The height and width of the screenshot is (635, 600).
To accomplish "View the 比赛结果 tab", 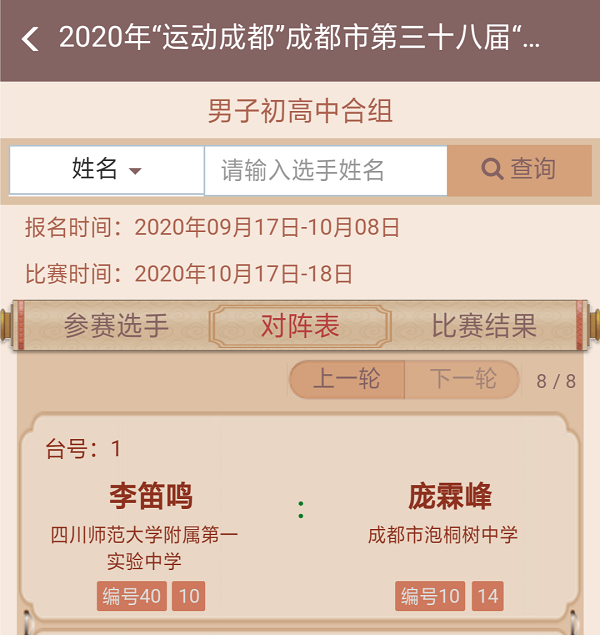I will (x=484, y=326).
